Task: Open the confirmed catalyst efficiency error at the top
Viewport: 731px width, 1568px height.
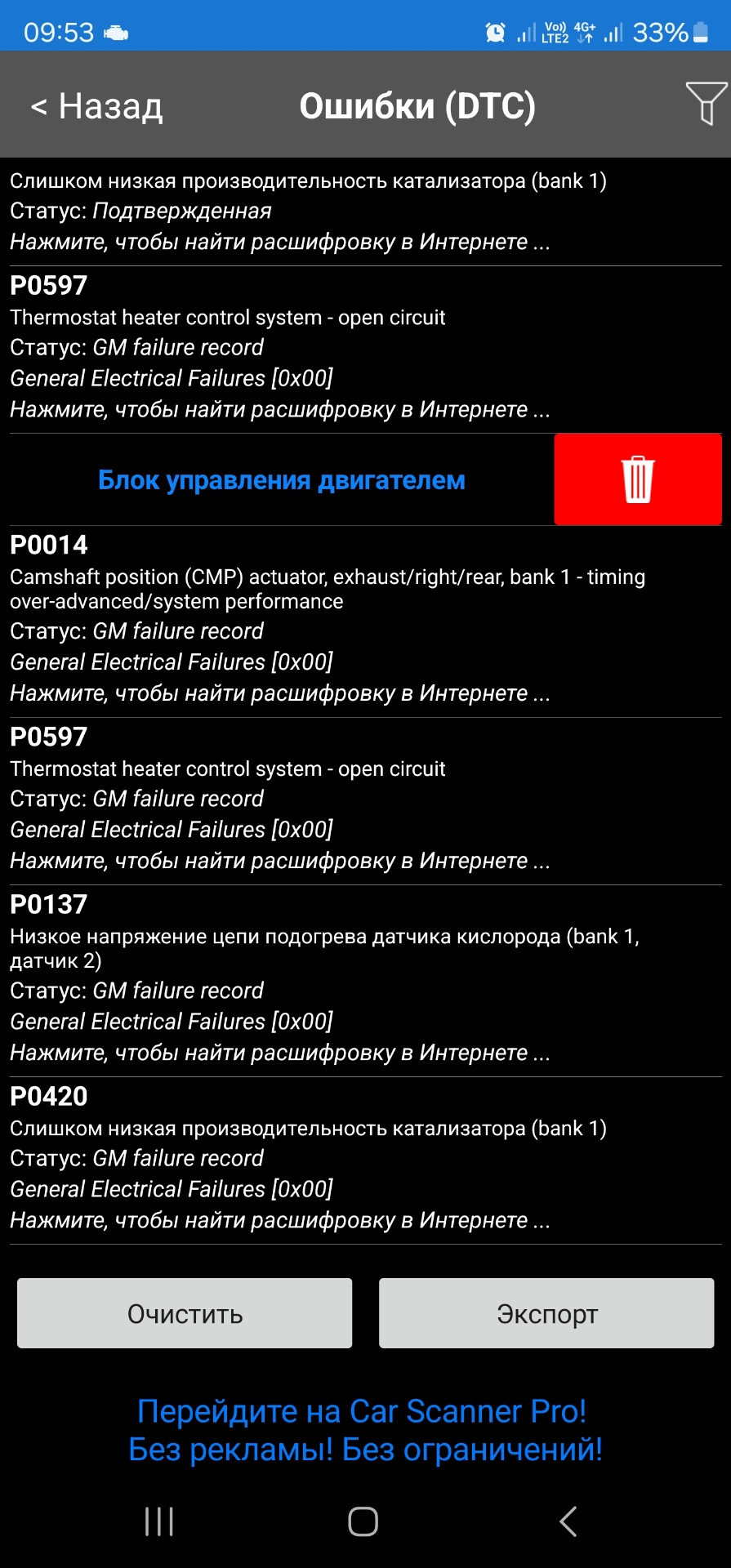Action: (x=327, y=211)
